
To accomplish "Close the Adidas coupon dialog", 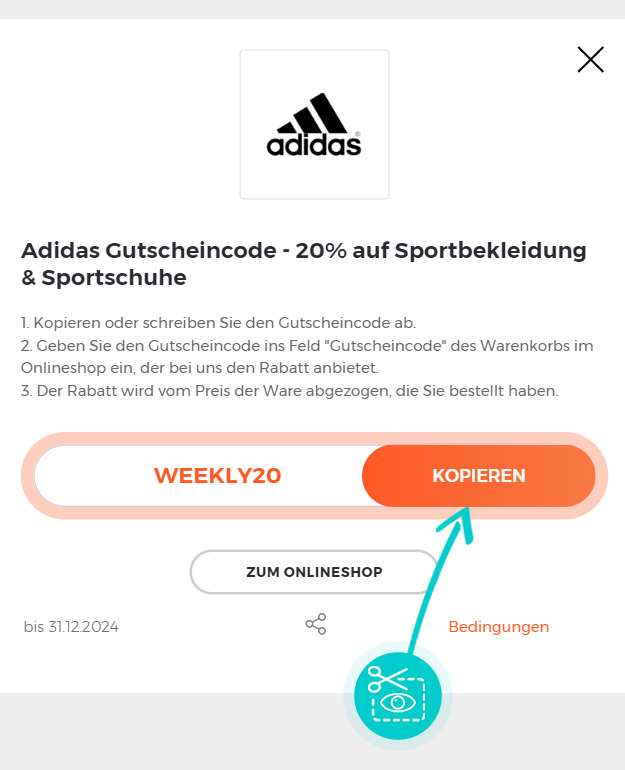I will coord(590,60).
